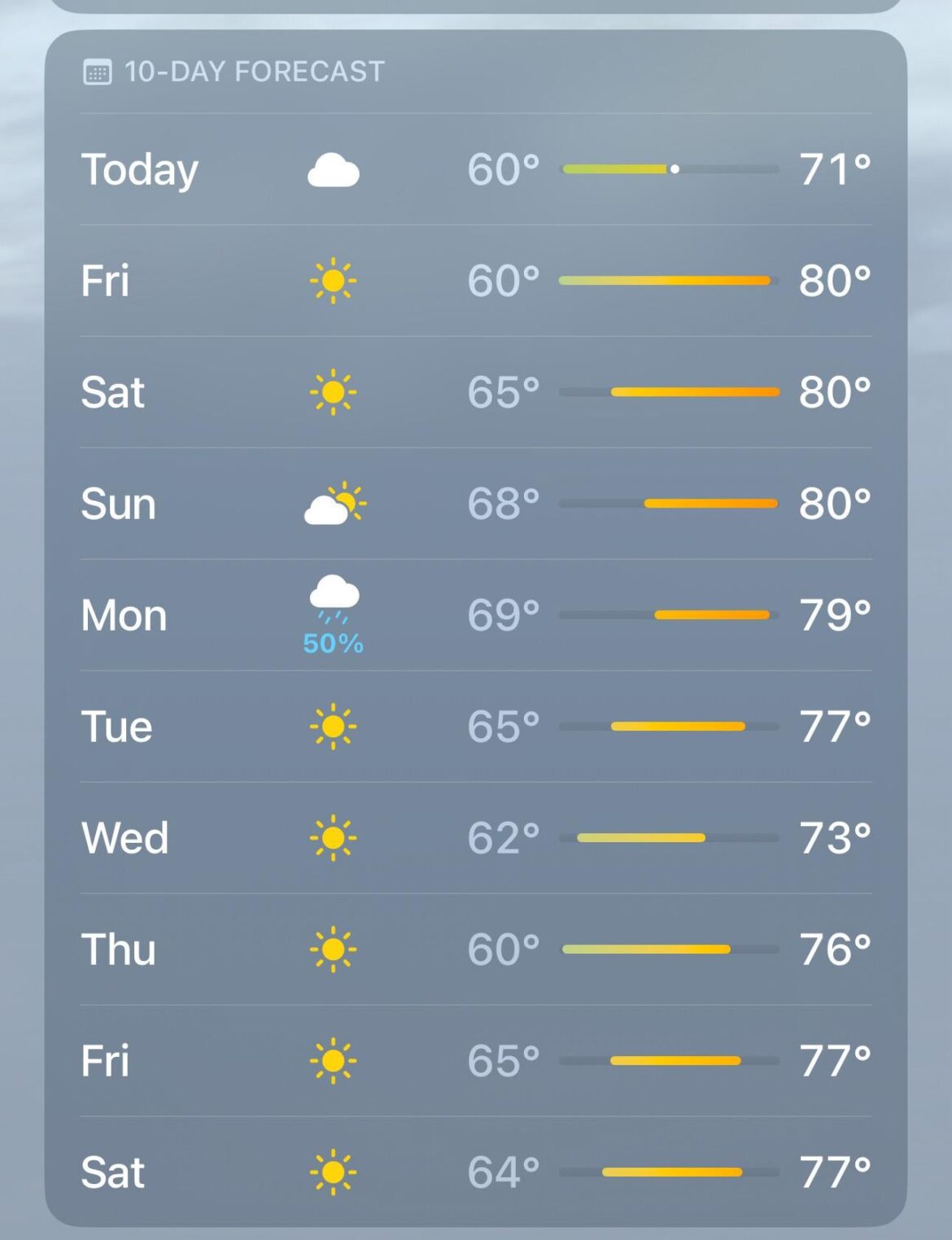952x1240 pixels.
Task: Tap the partly cloudy icon for Sunday
Action: pos(334,503)
